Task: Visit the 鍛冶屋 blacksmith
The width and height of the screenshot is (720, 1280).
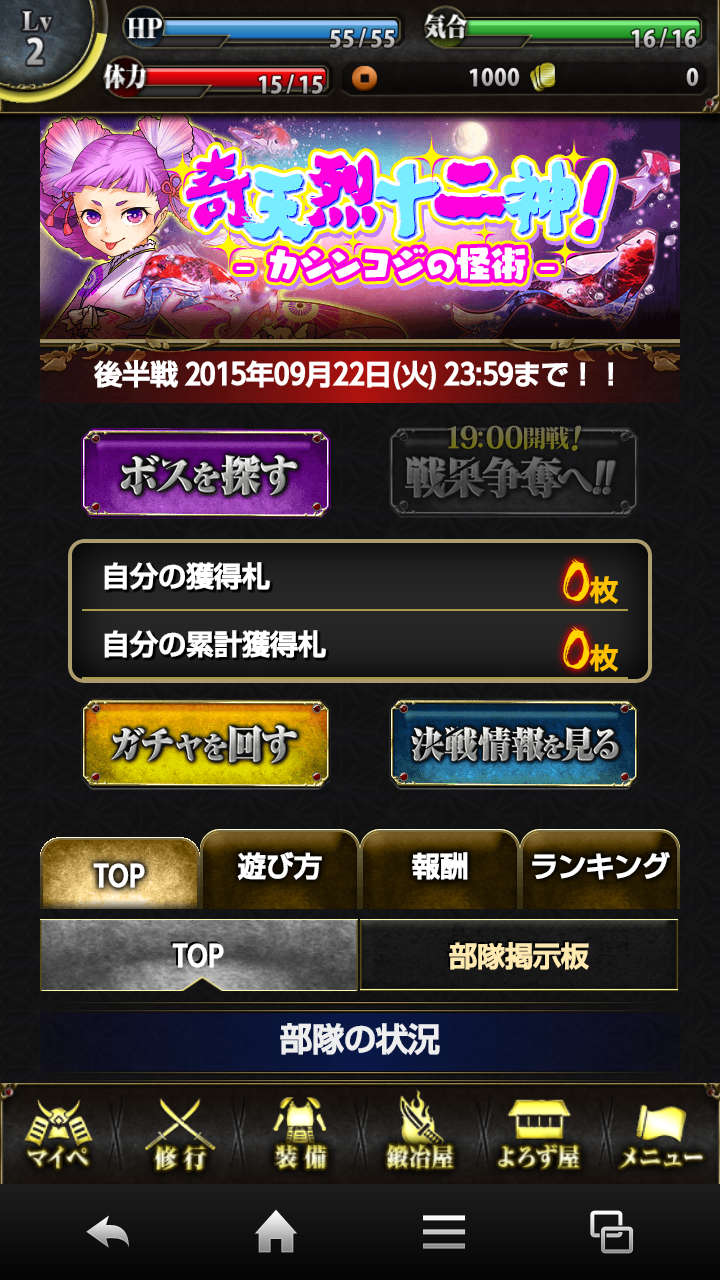Action: pyautogui.click(x=420, y=1135)
